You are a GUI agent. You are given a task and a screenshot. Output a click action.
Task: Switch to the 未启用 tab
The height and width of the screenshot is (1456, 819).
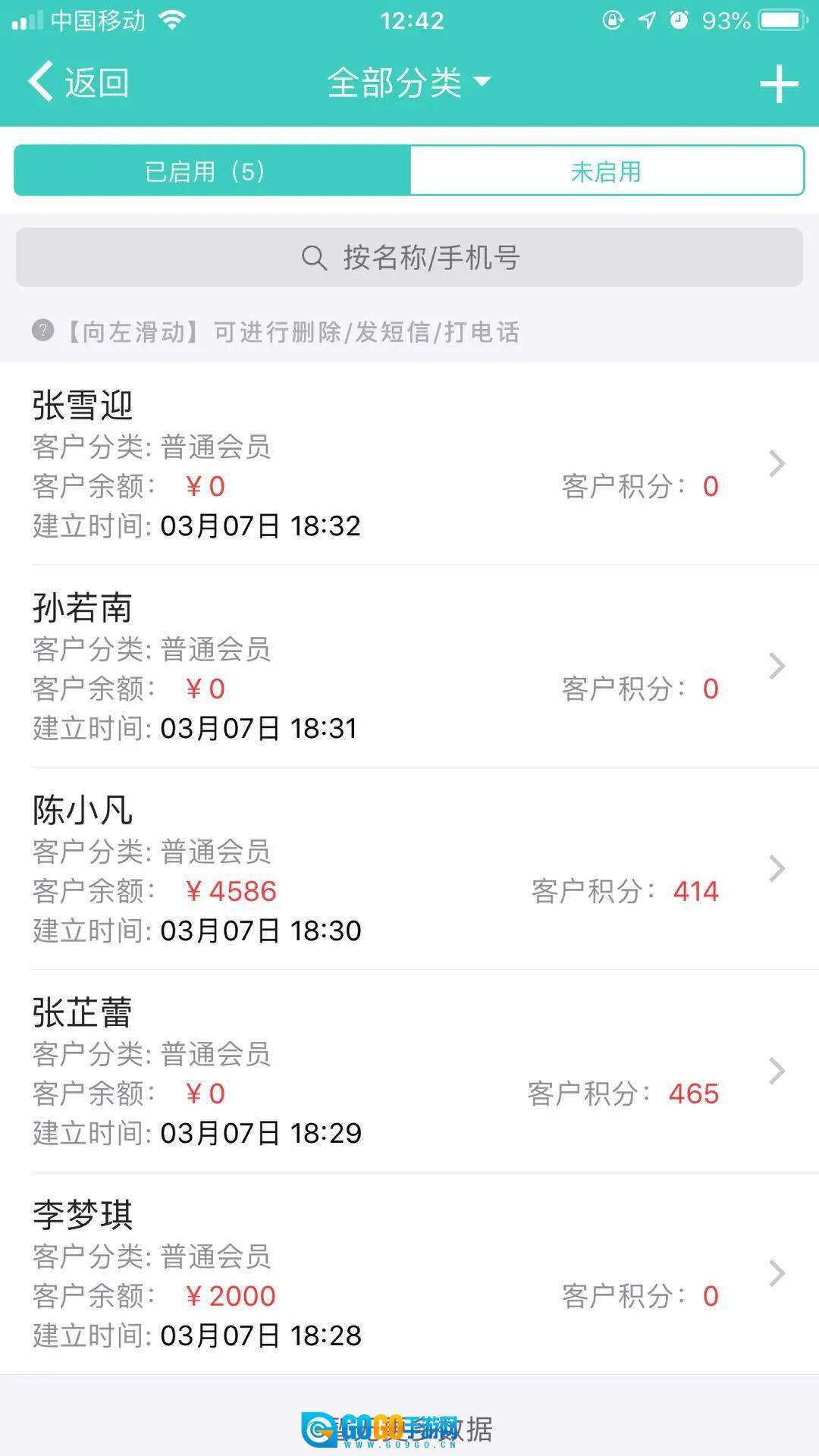point(607,171)
